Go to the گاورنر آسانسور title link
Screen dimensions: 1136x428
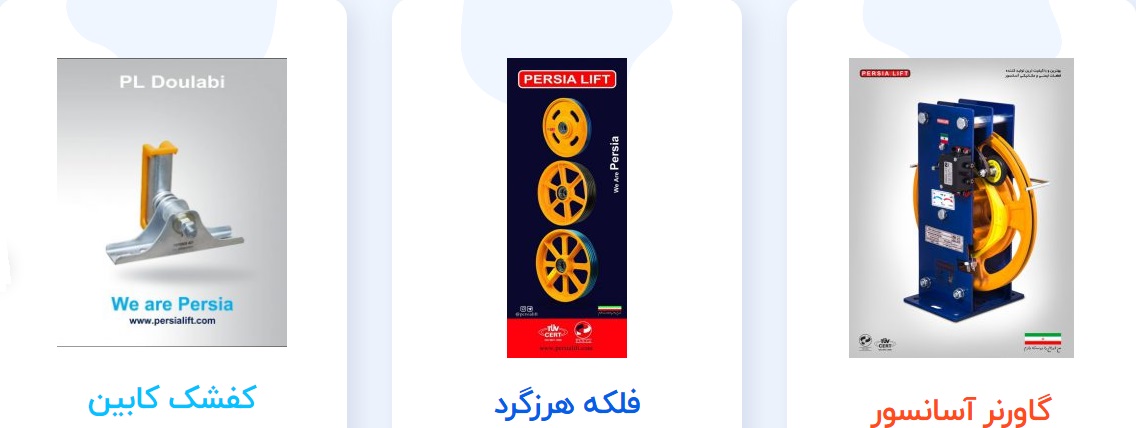[x=961, y=410]
